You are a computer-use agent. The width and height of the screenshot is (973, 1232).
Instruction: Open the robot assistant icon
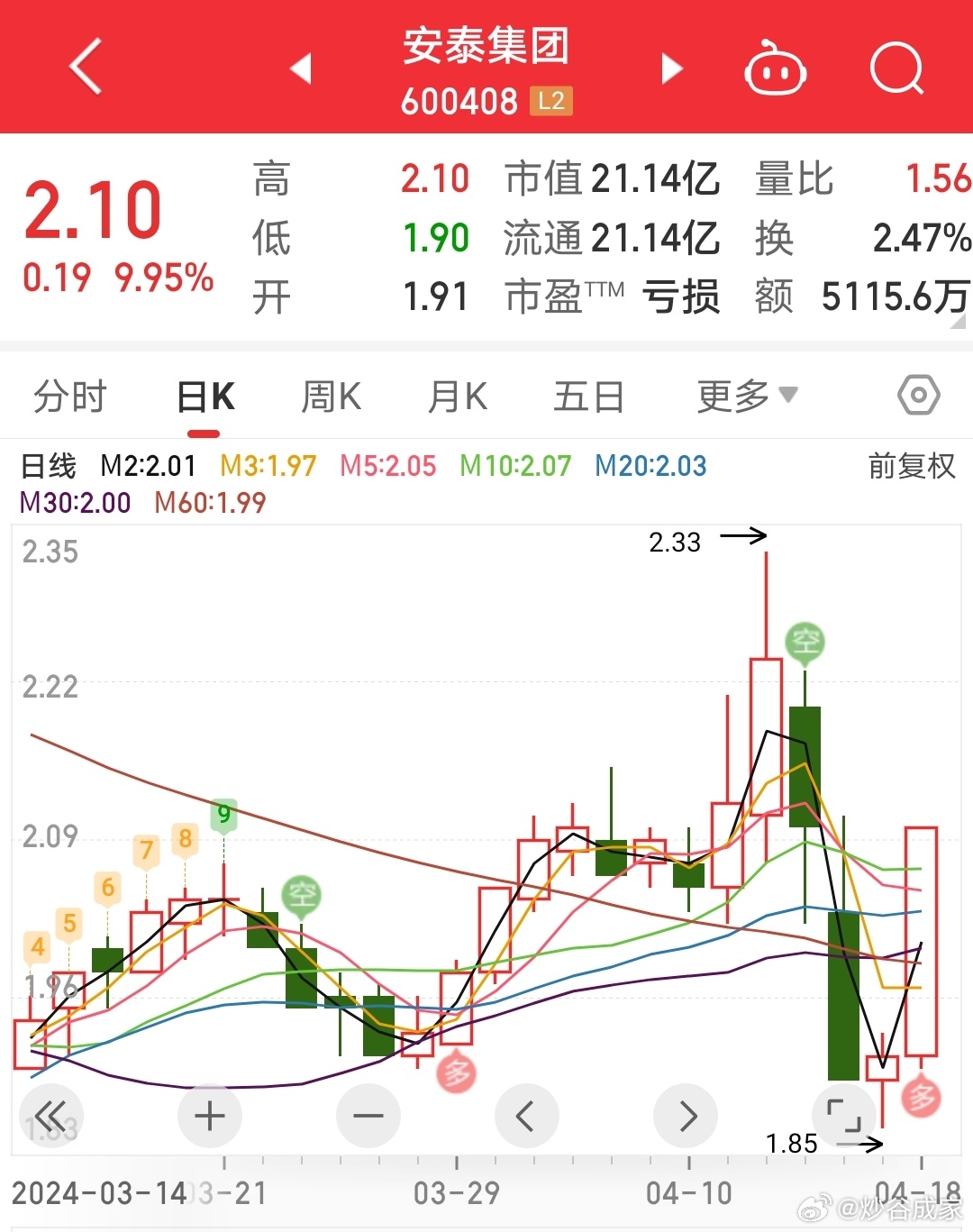[775, 68]
